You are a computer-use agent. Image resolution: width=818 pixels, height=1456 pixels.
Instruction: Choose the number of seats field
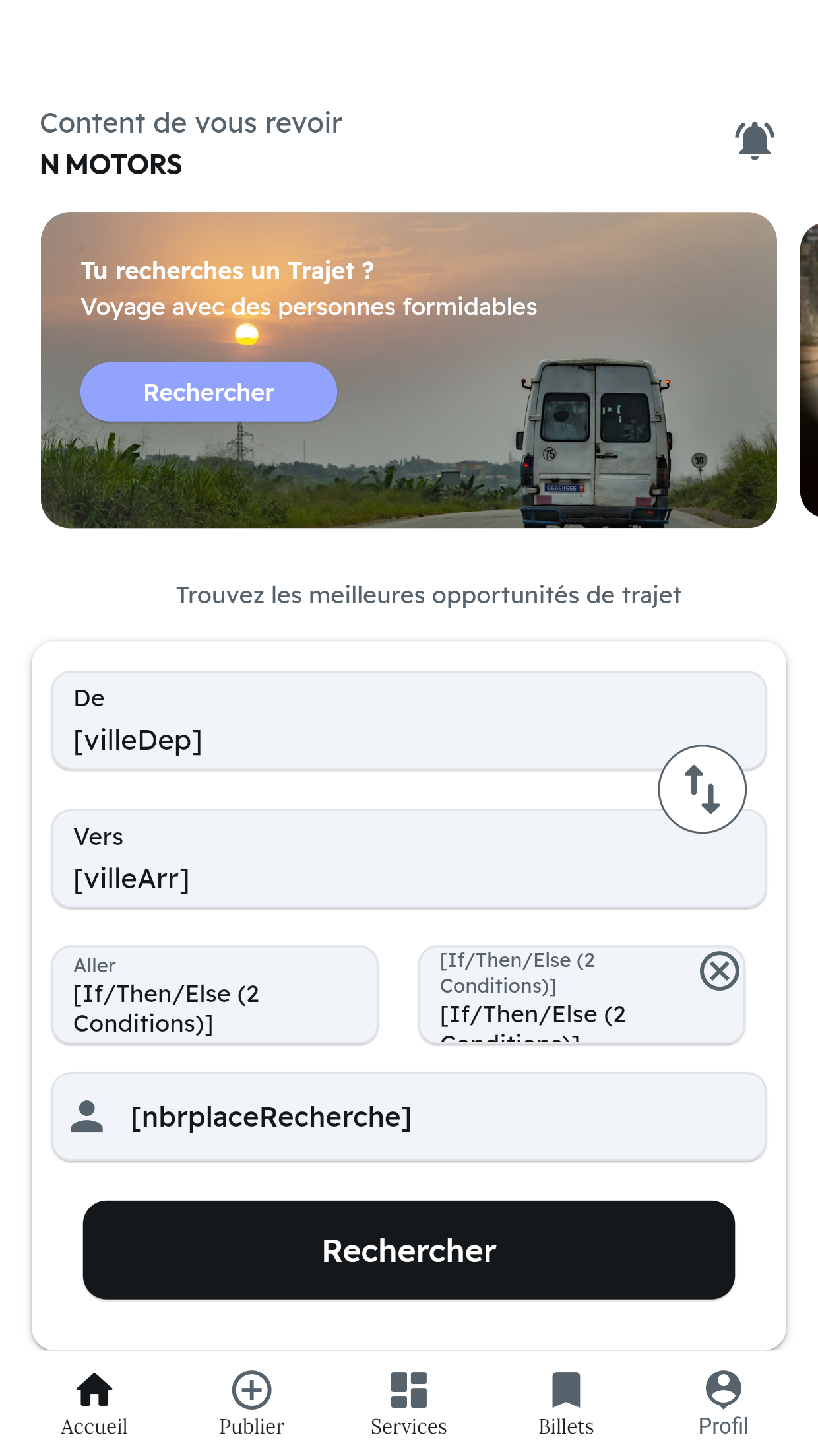pyautogui.click(x=408, y=1117)
